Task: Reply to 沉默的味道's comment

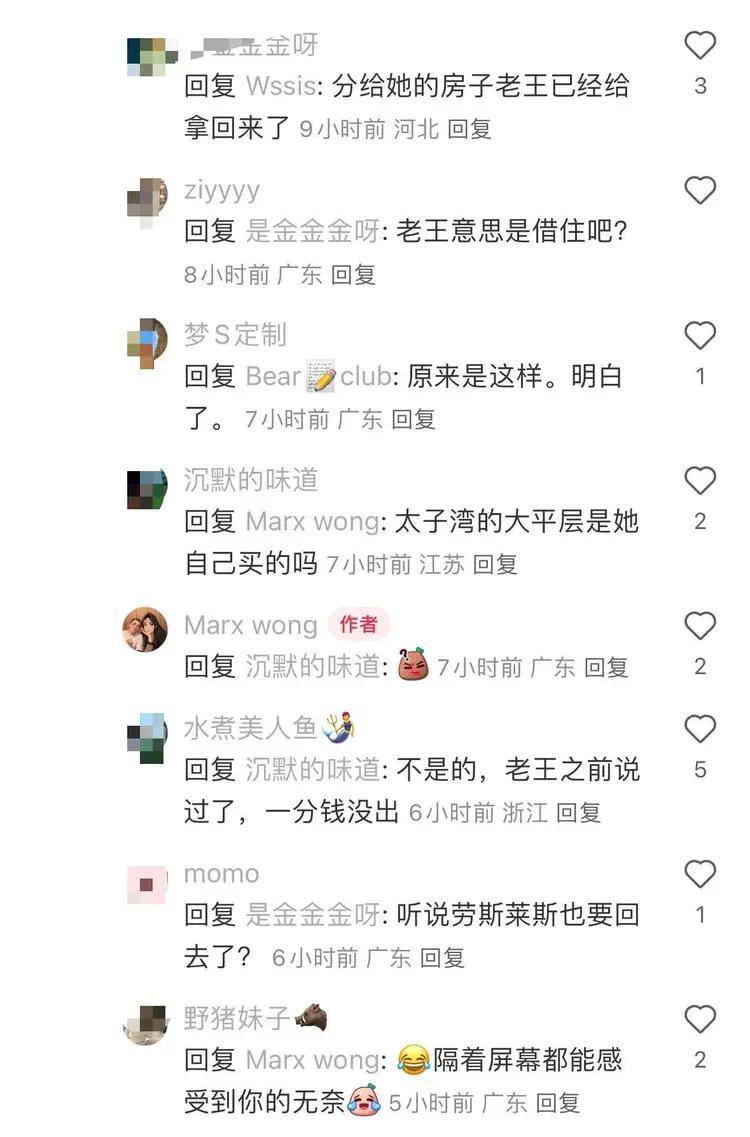Action: point(495,565)
